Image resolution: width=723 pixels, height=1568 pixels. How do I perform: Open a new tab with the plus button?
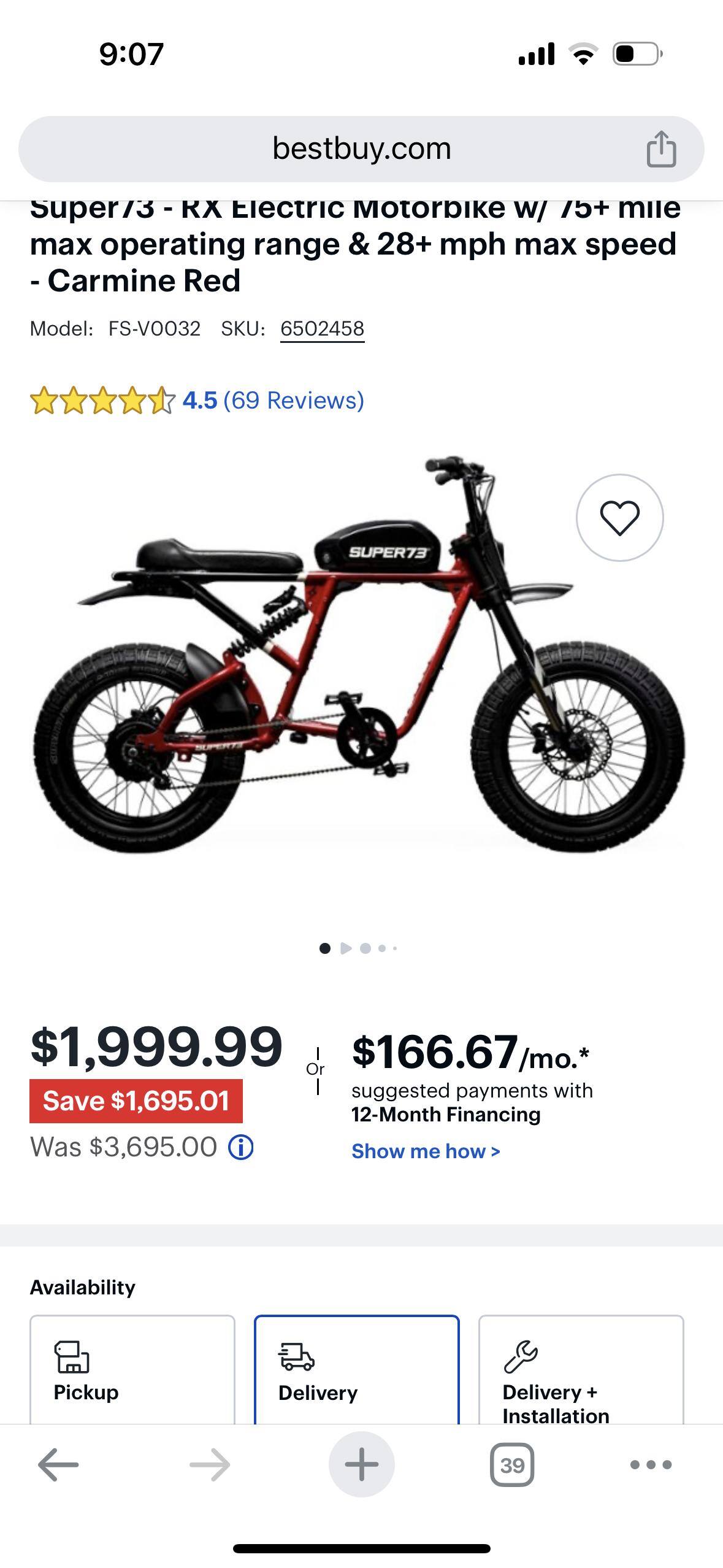pyautogui.click(x=361, y=1465)
